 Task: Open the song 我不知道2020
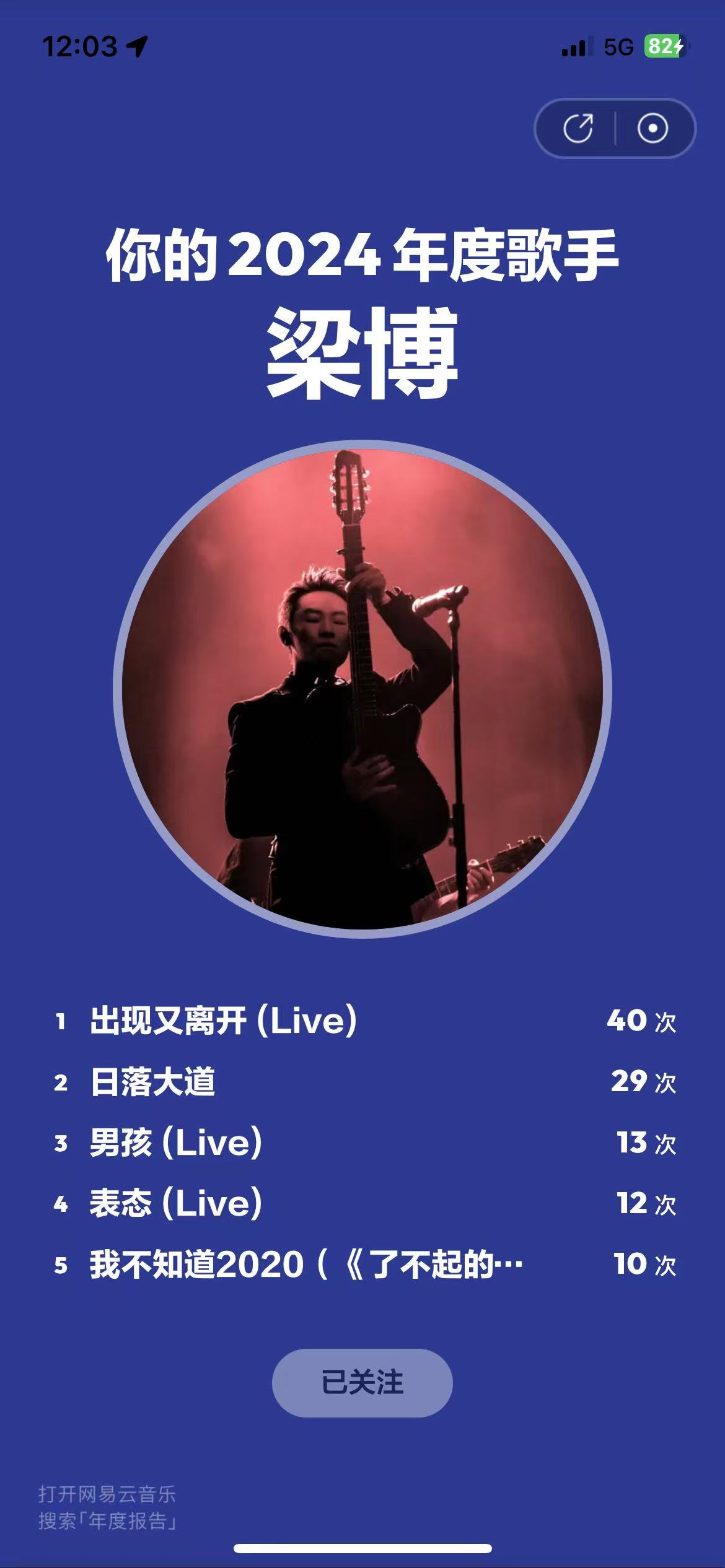click(364, 1264)
